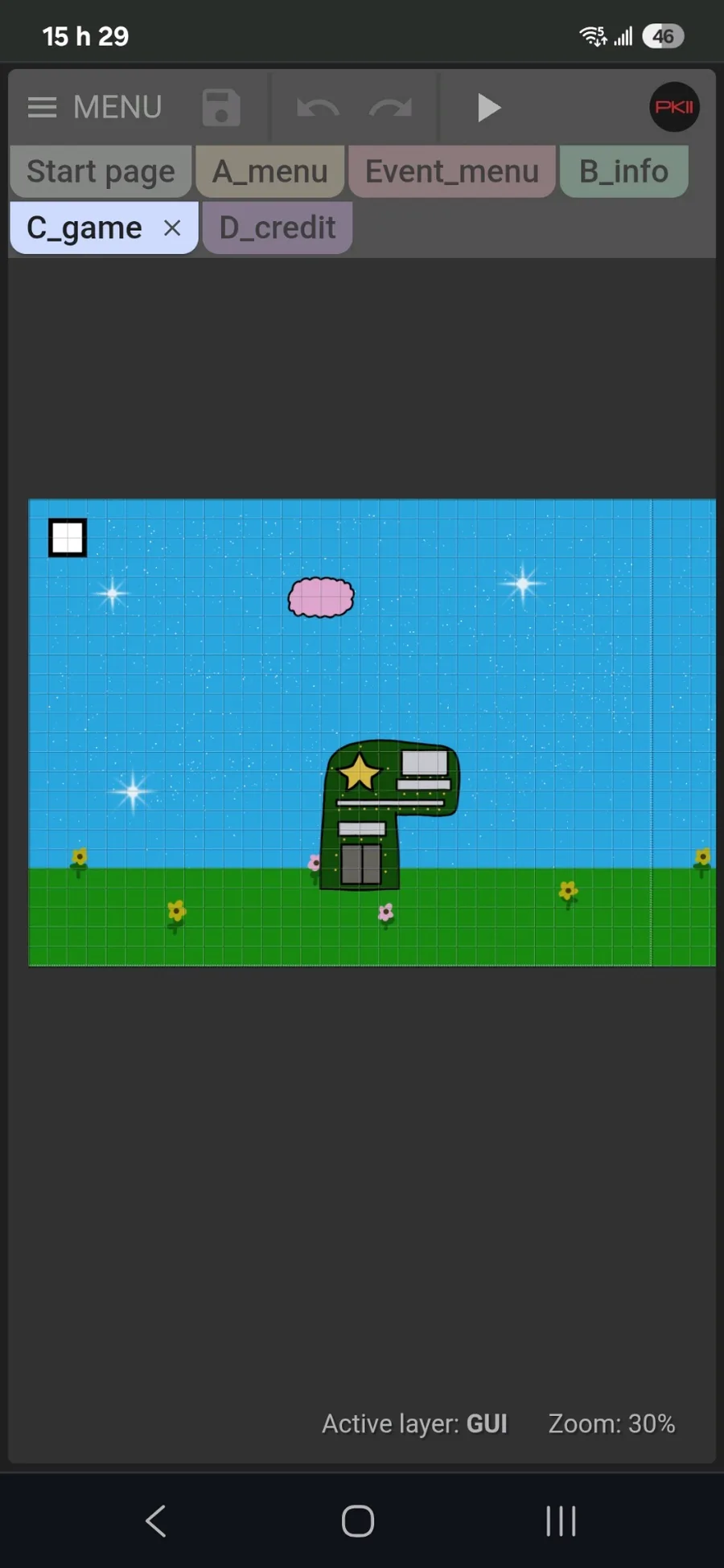Undo the last action
Screen dimensions: 724x1568
click(318, 108)
